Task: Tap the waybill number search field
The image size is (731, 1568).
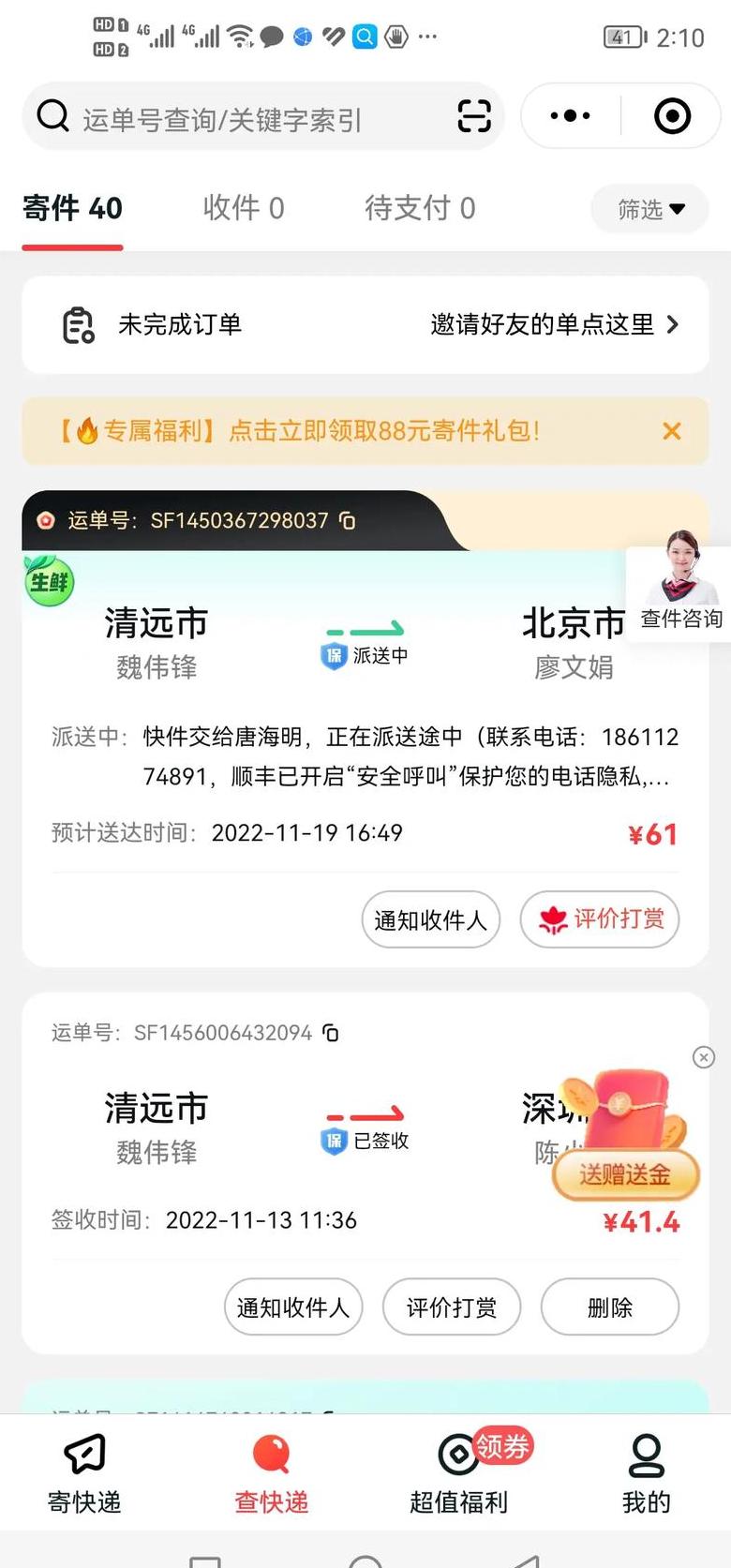Action: [244, 118]
